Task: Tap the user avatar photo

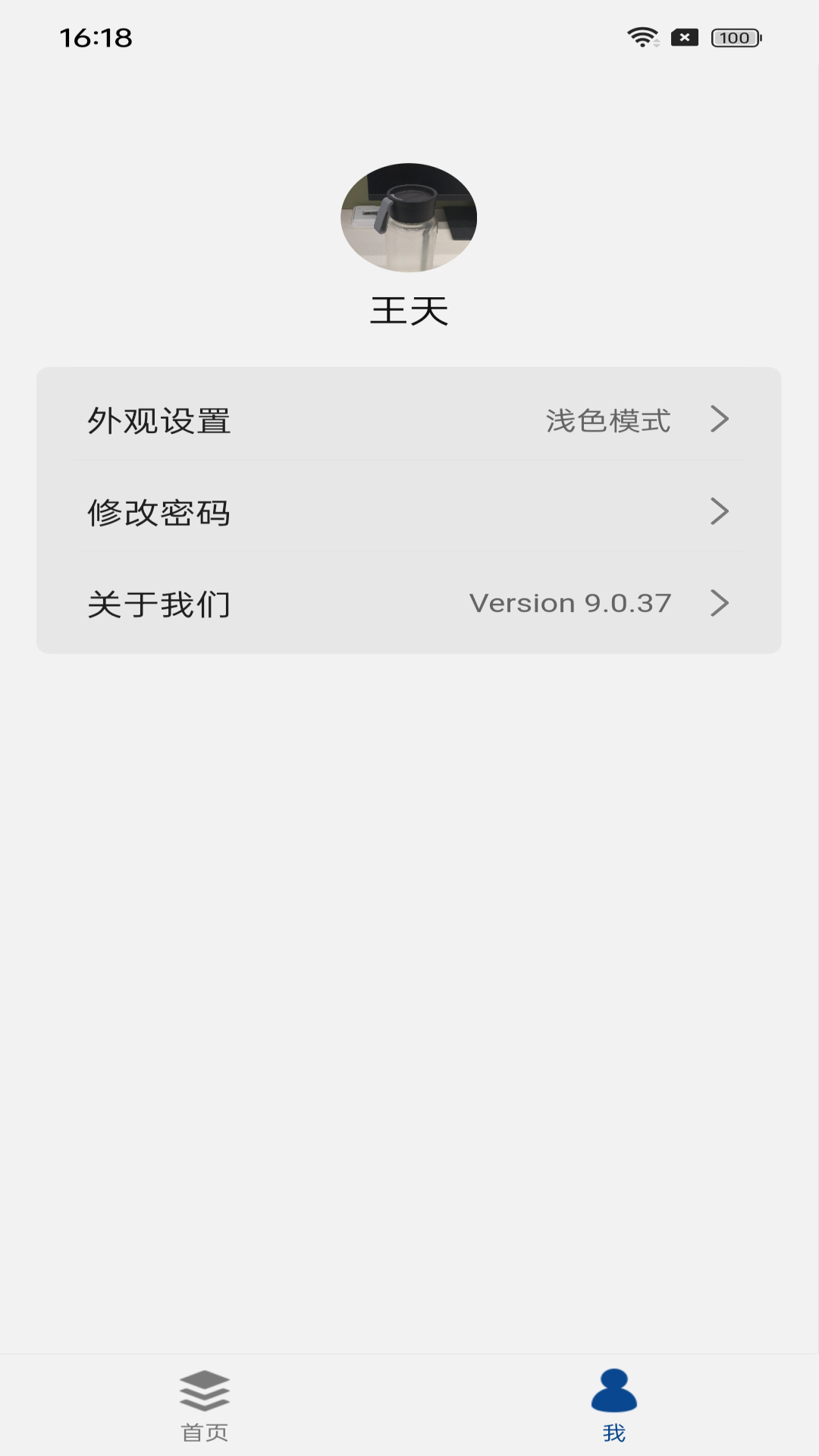Action: pos(409,218)
